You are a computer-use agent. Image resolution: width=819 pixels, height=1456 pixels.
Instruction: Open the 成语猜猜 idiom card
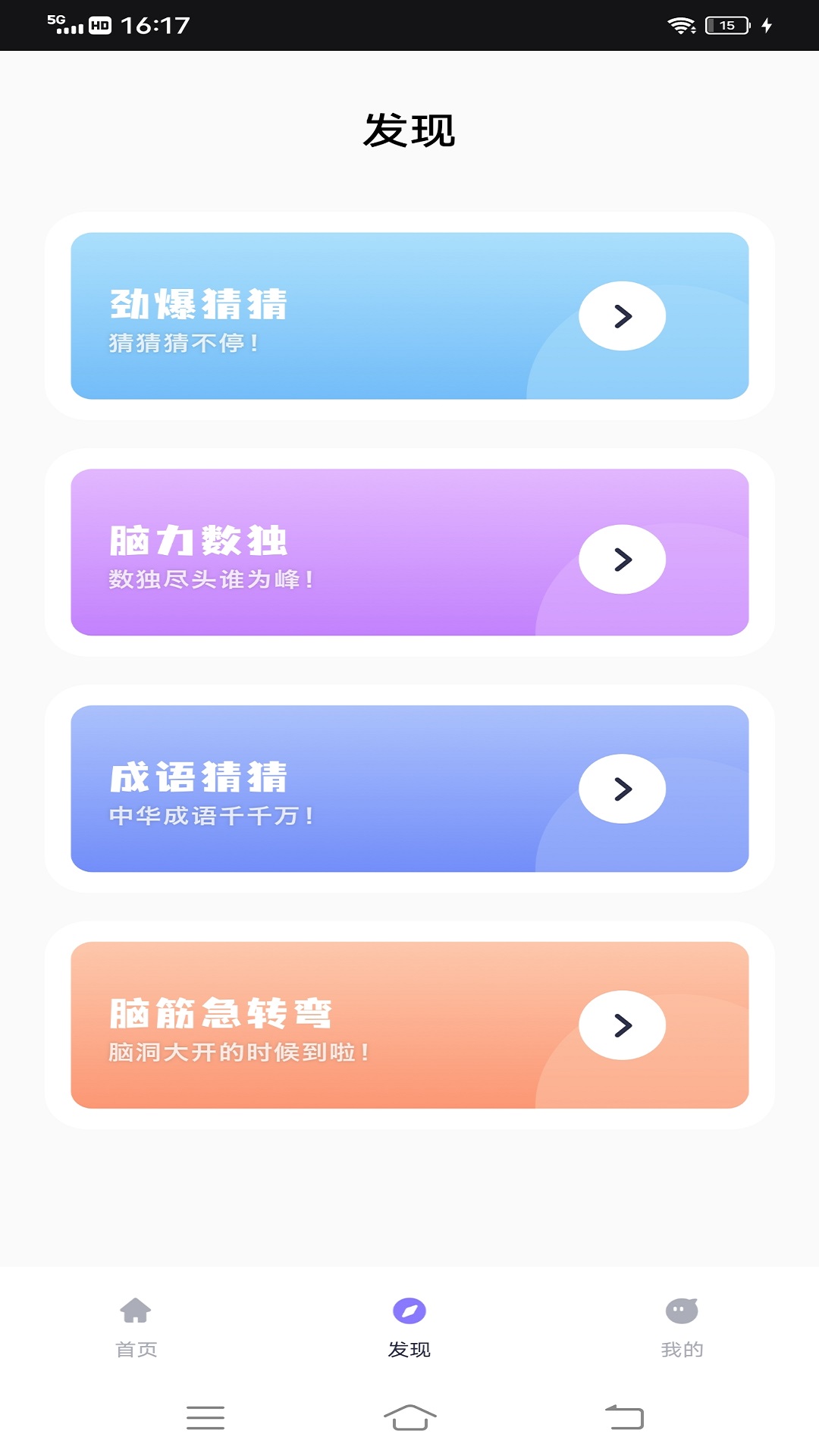click(409, 789)
